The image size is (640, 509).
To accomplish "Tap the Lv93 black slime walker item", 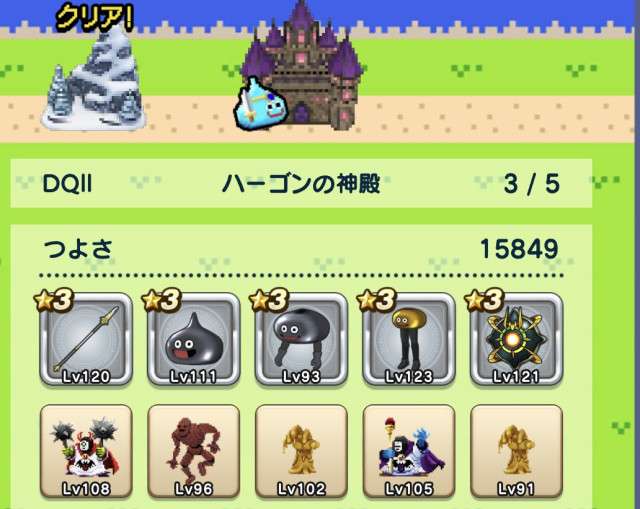I will tap(302, 339).
